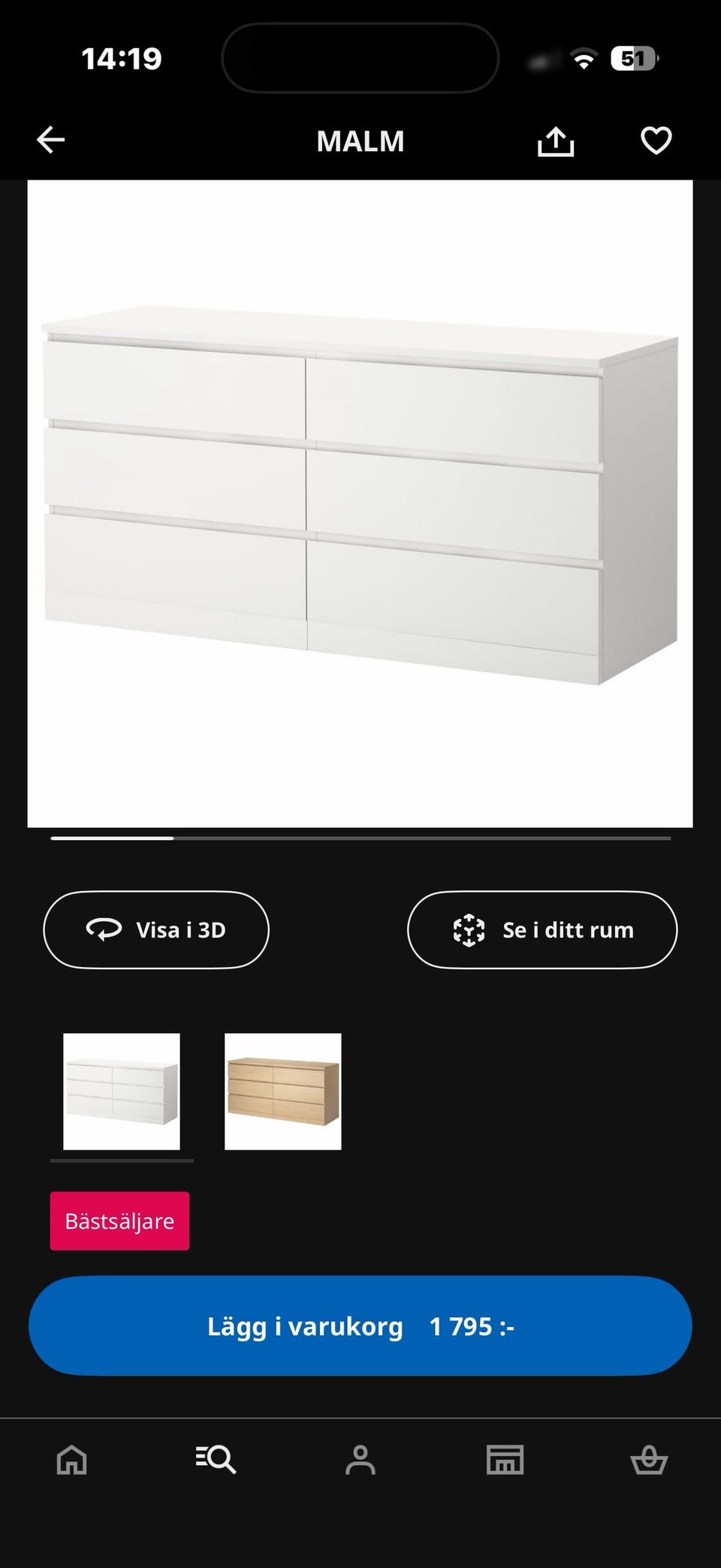The image size is (721, 1568).
Task: Switch to the home tab
Action: pyautogui.click(x=72, y=1460)
